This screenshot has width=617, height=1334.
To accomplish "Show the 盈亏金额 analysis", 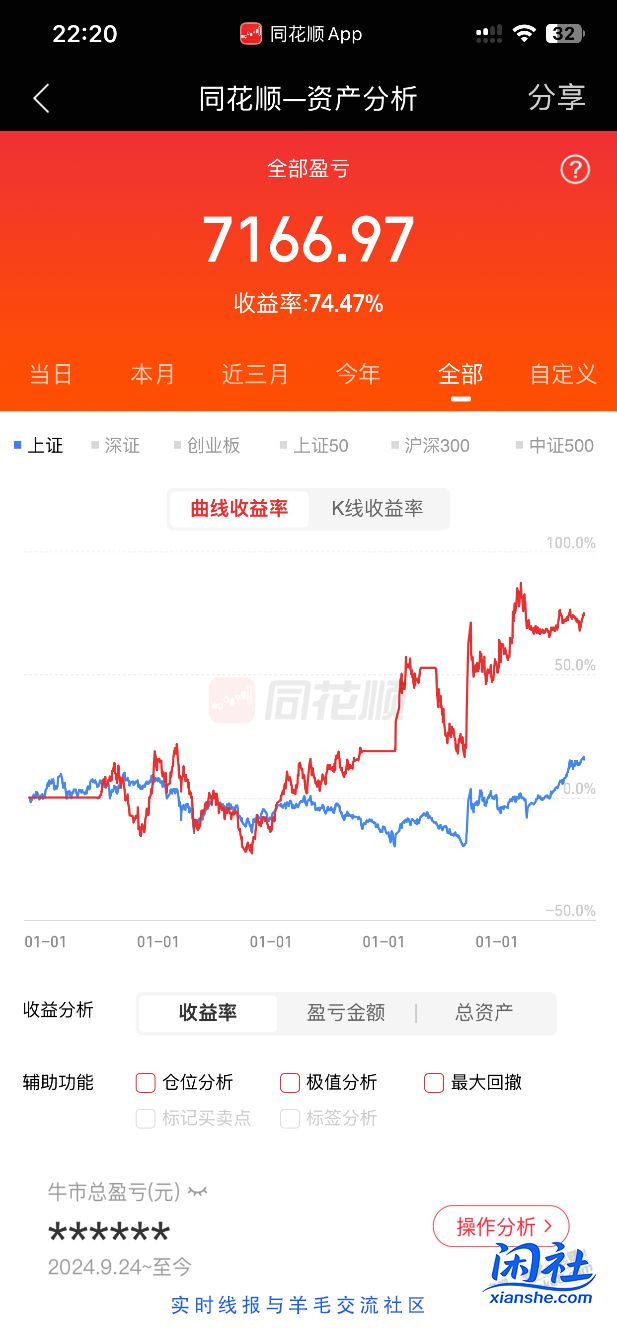I will pyautogui.click(x=346, y=1012).
